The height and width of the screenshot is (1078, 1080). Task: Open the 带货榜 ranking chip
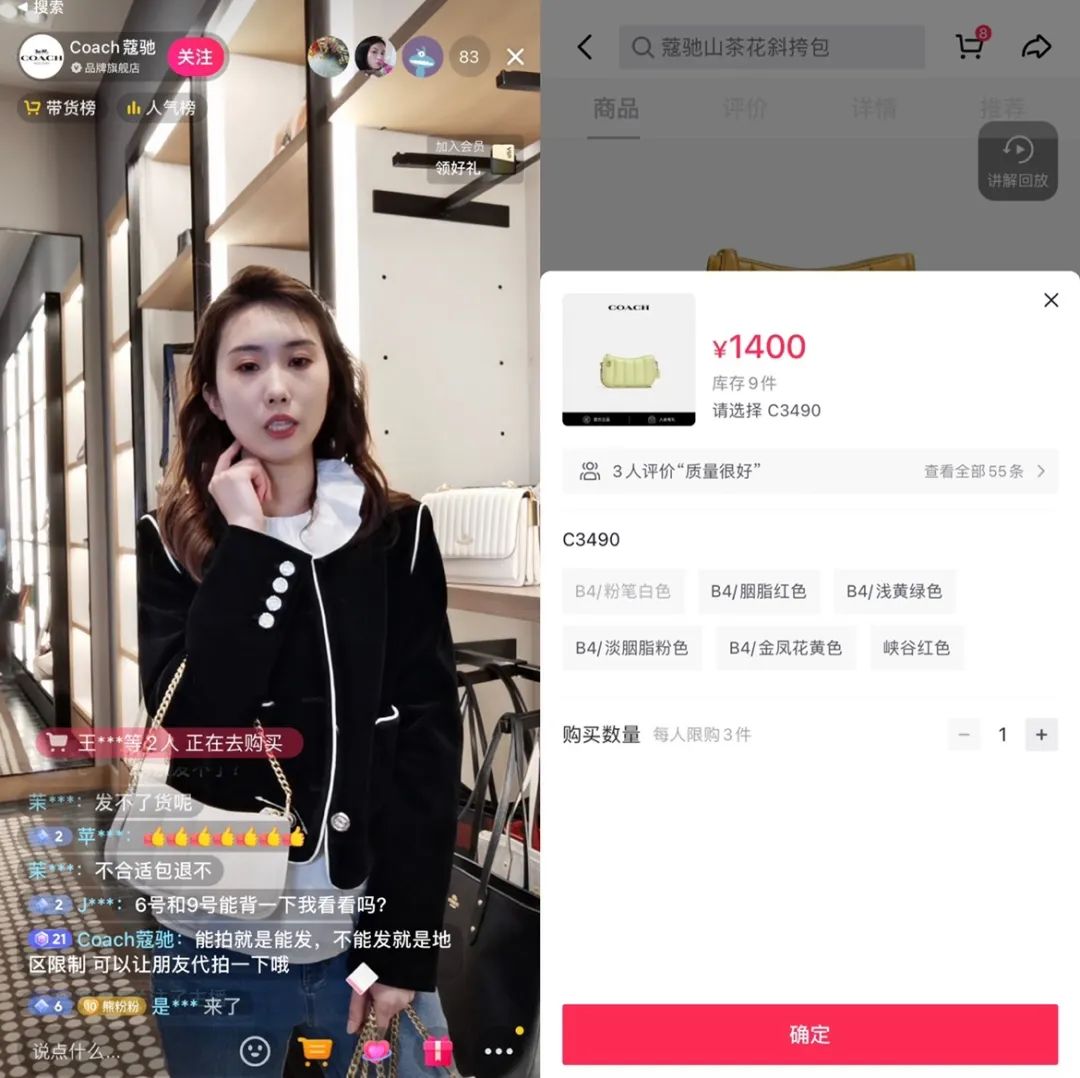pos(60,108)
